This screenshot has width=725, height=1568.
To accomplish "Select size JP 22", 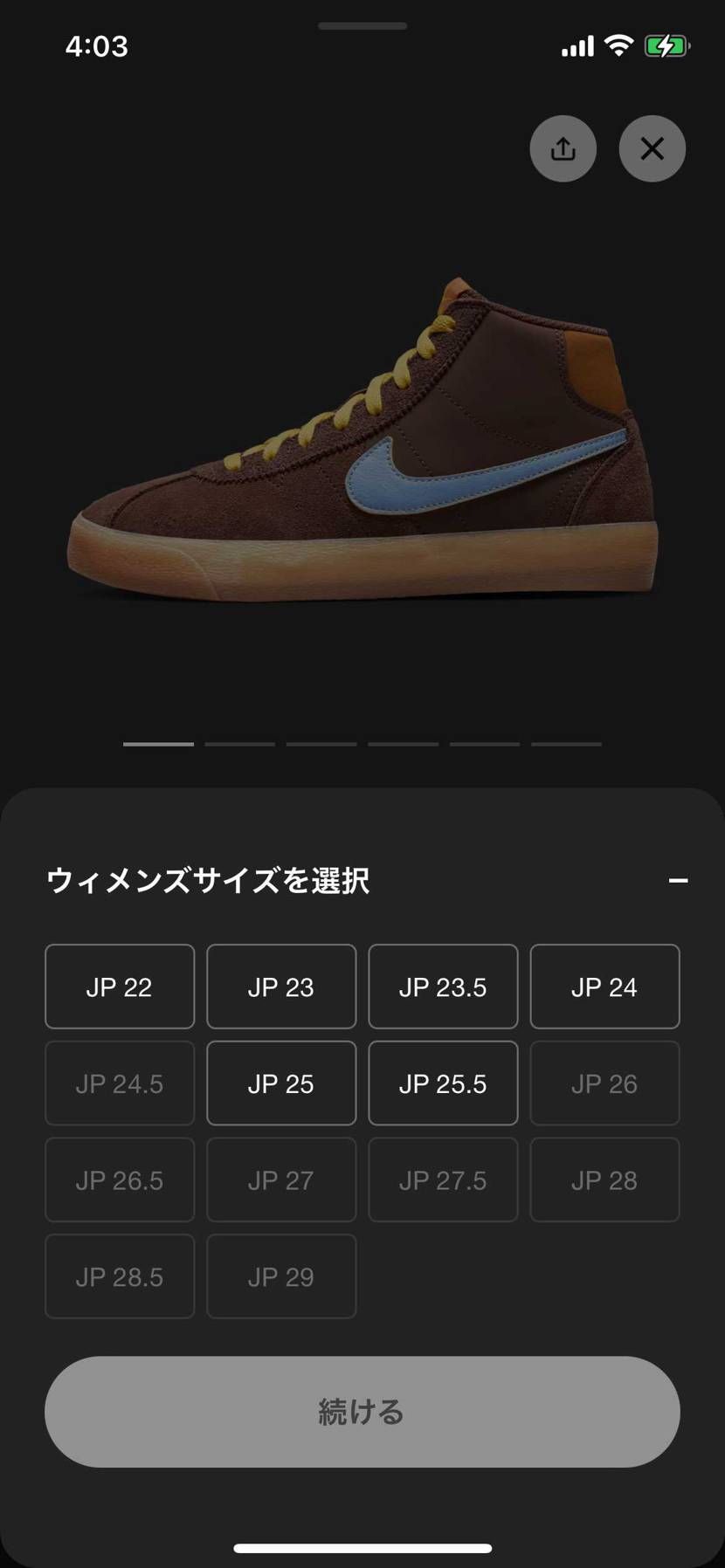I will [119, 987].
